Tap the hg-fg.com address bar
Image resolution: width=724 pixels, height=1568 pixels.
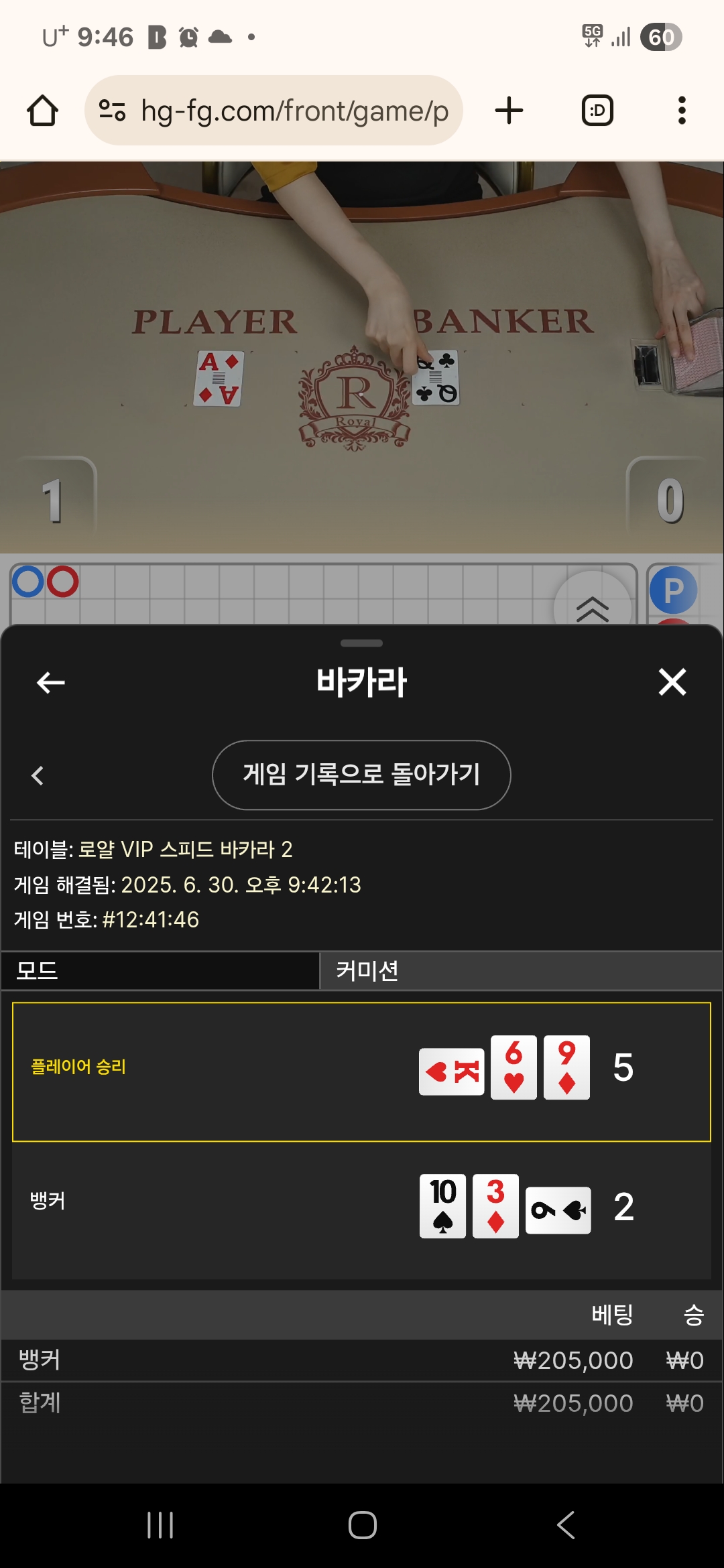274,111
